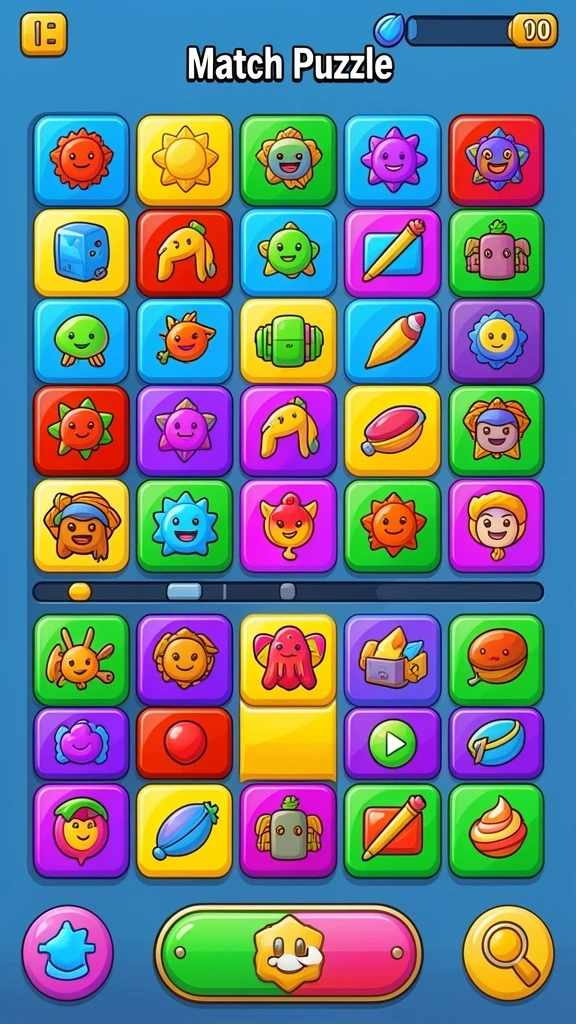Select the blue striped candy on yellow tile
This screenshot has height=1024, width=576.
pyautogui.click(x=184, y=830)
